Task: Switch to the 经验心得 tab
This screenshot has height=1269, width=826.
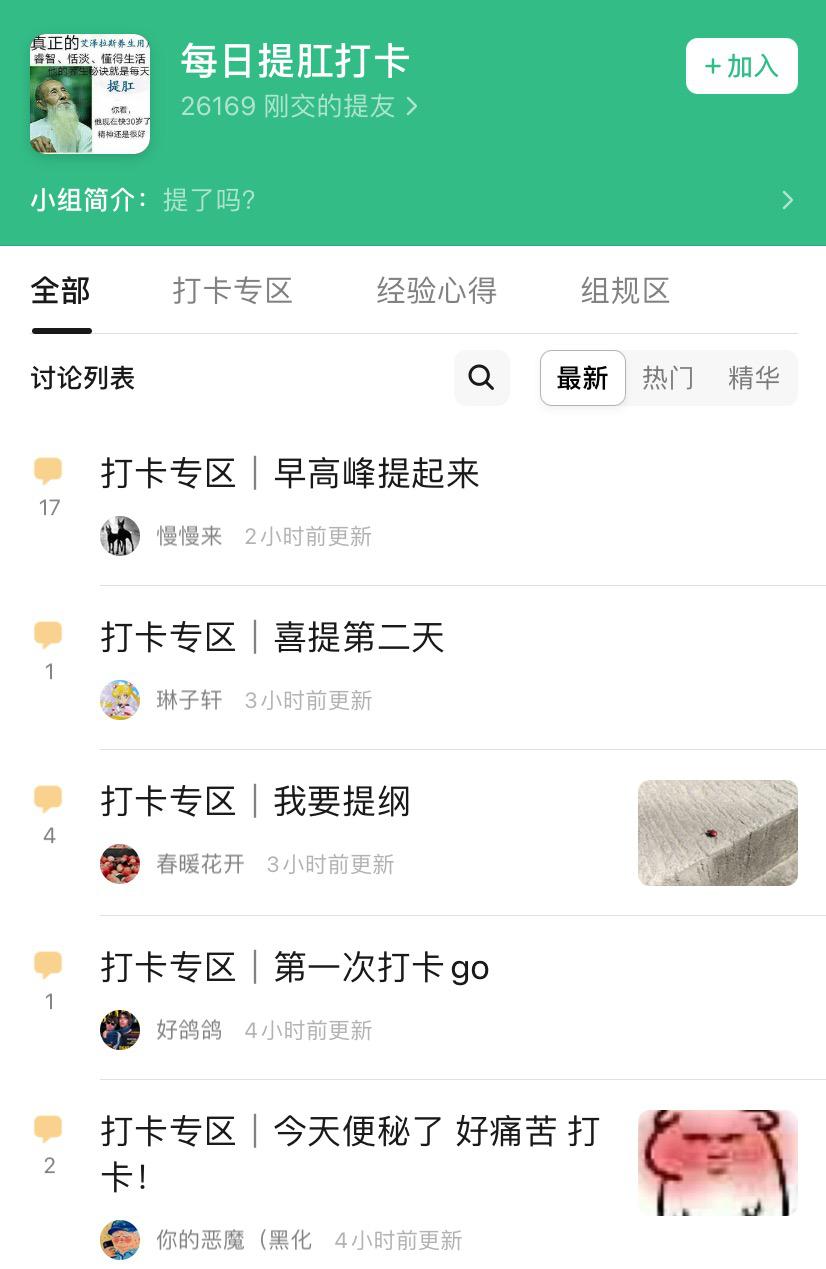Action: tap(436, 291)
